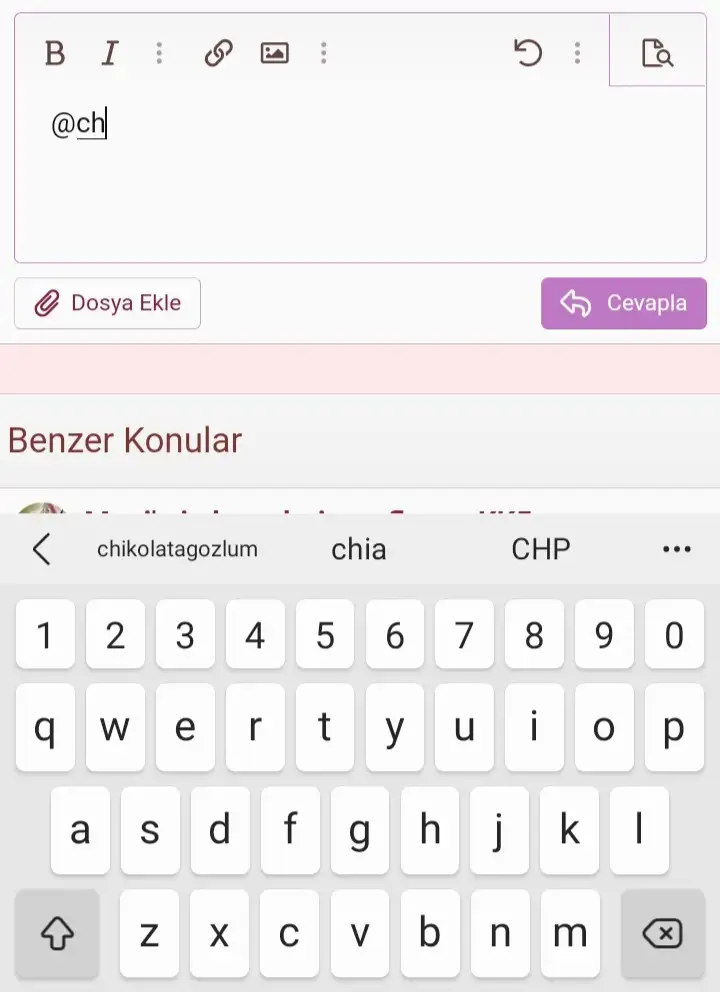This screenshot has height=992, width=720.
Task: Open more keyboard suggestion options
Action: (677, 549)
